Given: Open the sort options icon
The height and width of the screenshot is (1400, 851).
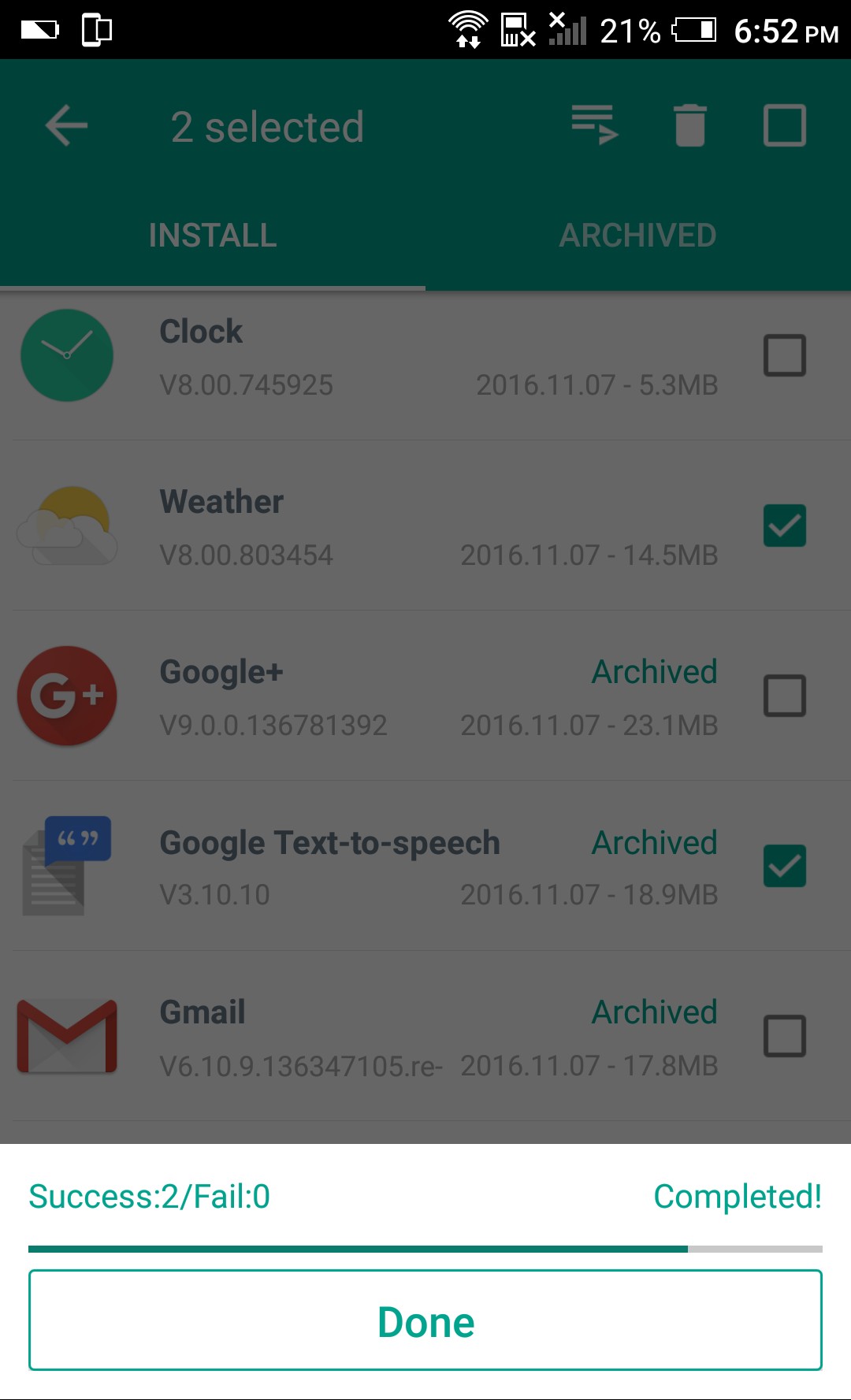Looking at the screenshot, I should click(x=595, y=125).
